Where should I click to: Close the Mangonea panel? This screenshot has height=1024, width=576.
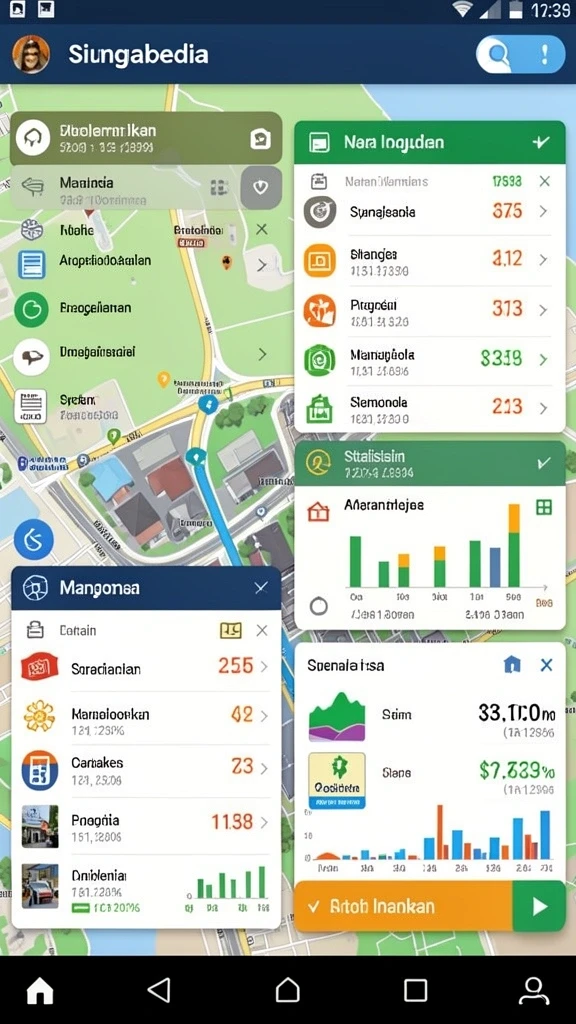(261, 588)
